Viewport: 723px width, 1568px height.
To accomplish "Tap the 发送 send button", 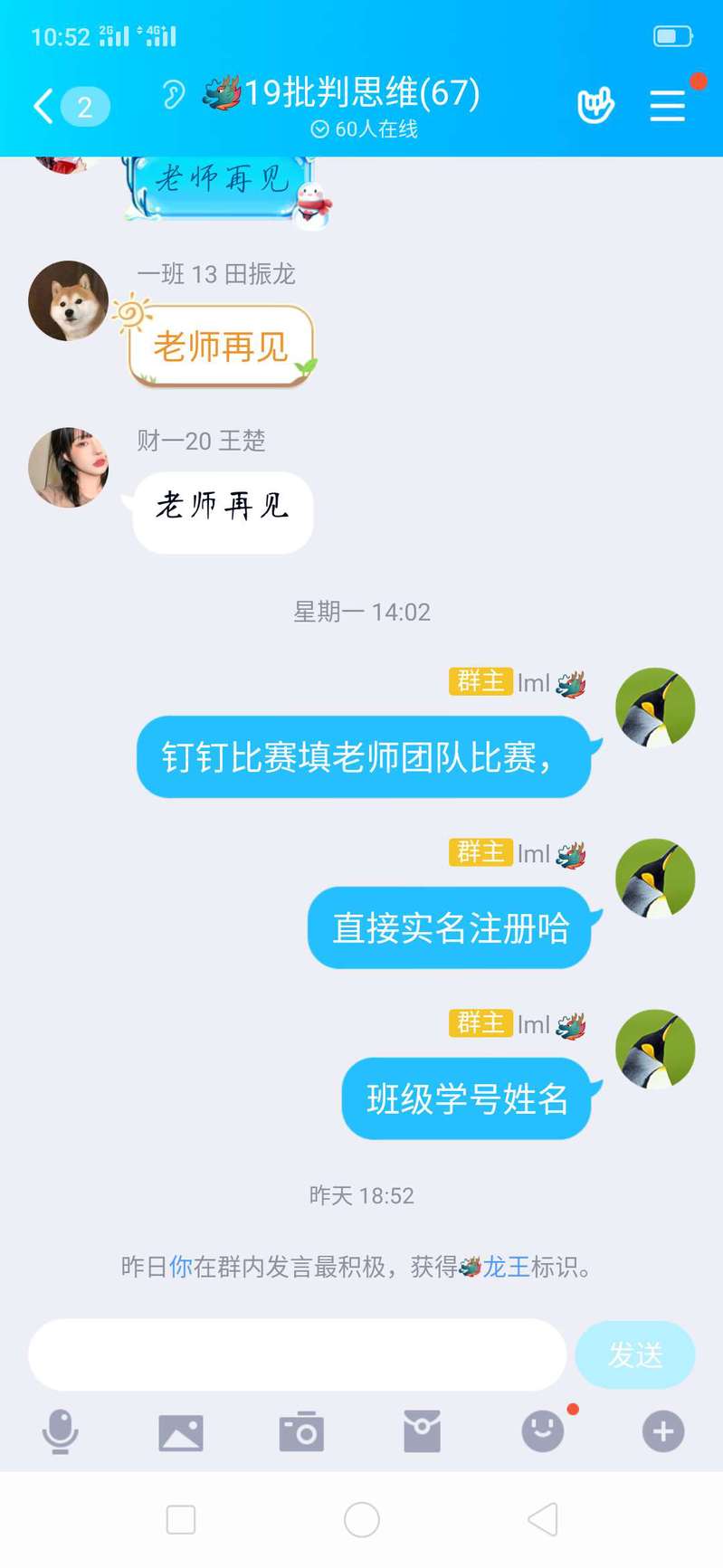I will (x=634, y=1354).
